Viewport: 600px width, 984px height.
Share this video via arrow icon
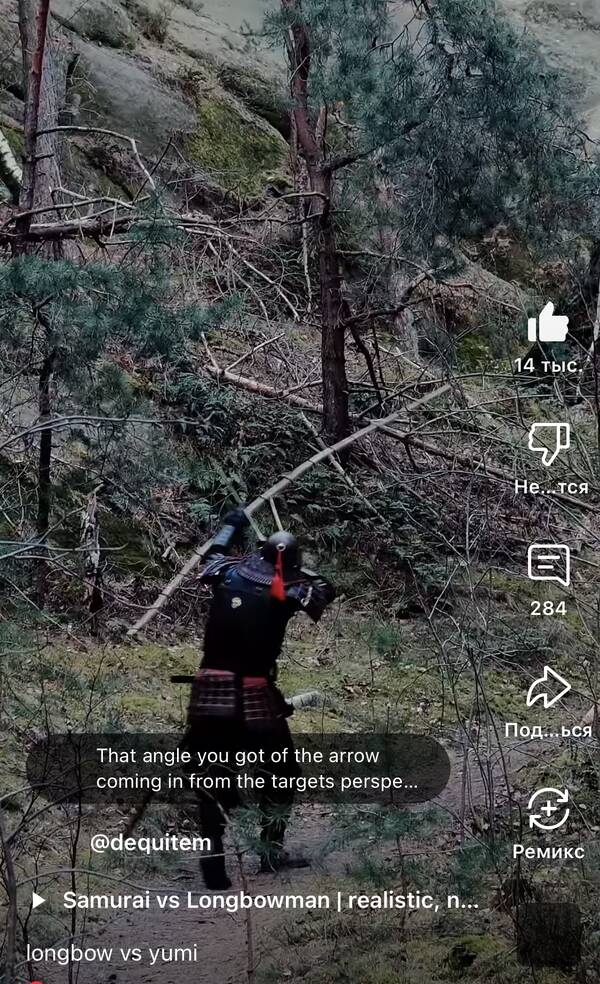tap(548, 688)
